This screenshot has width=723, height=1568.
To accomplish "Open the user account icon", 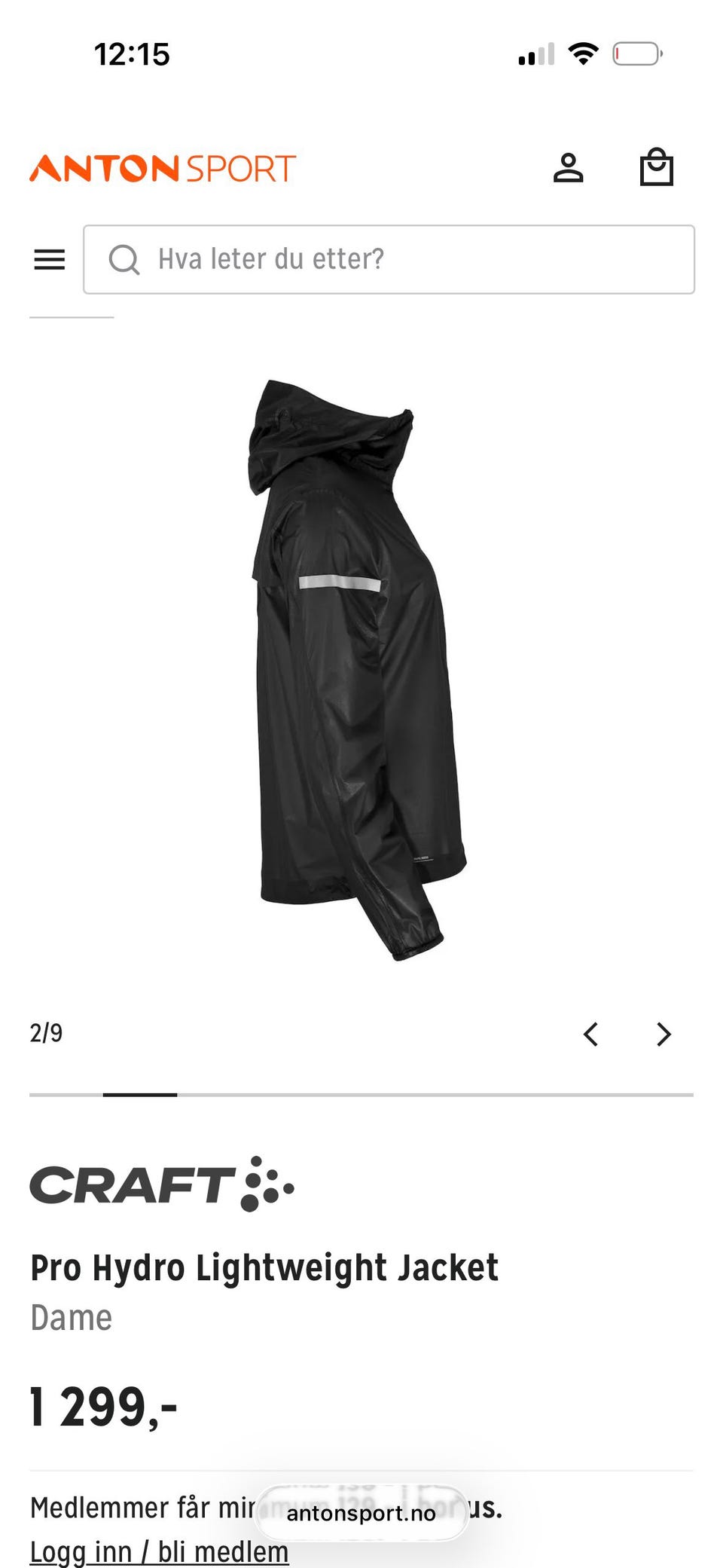I will pos(569,167).
